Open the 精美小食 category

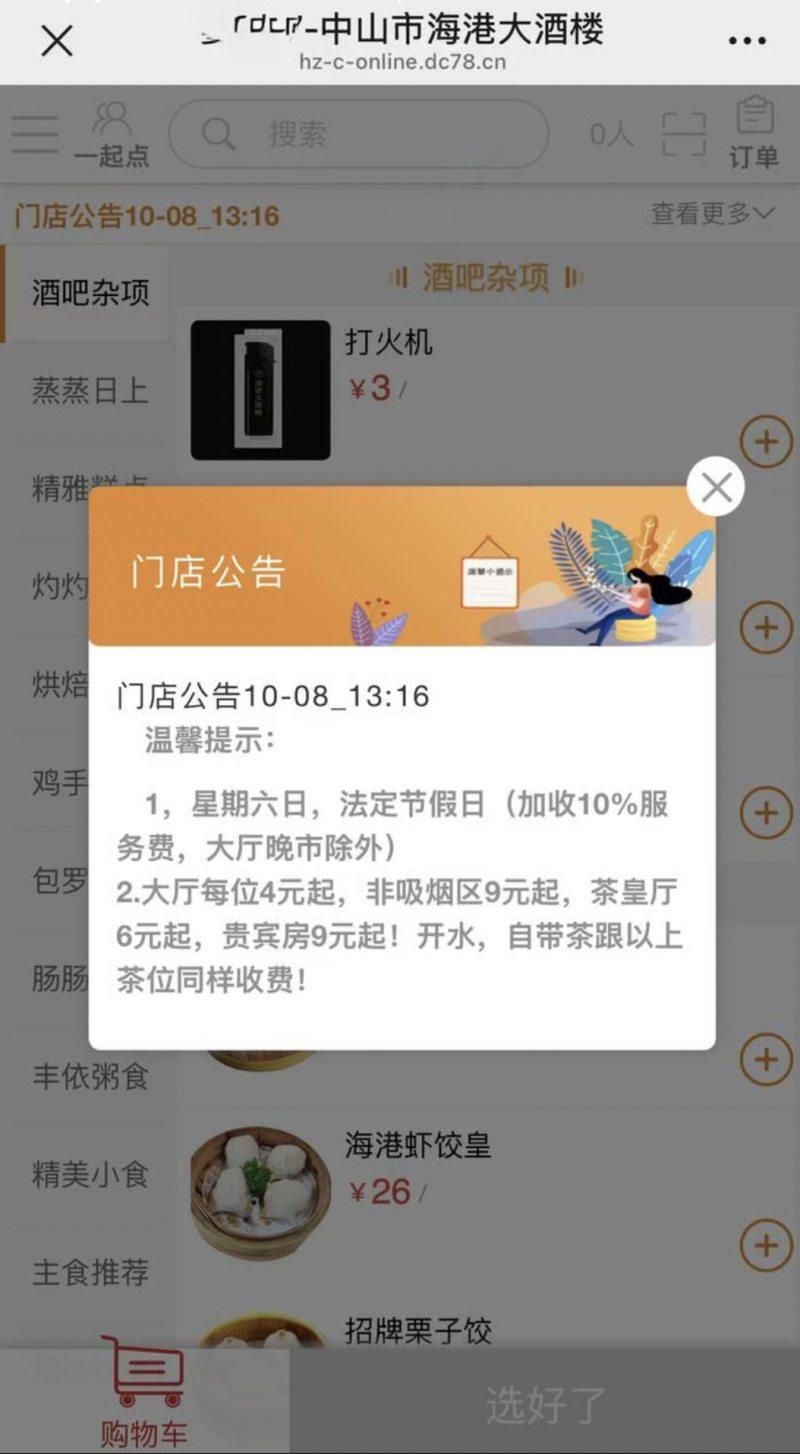pos(90,1174)
